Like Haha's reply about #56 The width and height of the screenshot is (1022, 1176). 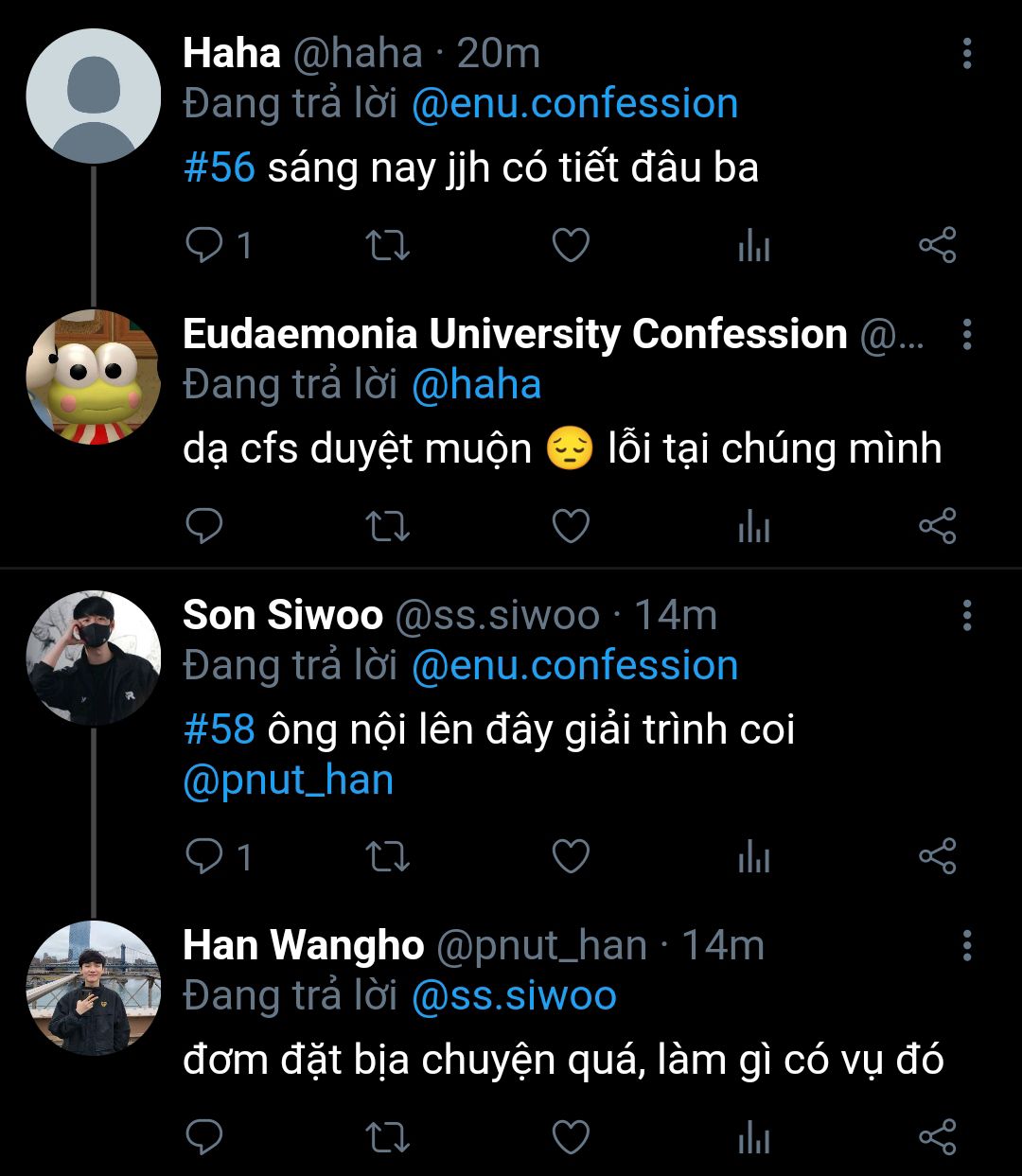point(571,246)
